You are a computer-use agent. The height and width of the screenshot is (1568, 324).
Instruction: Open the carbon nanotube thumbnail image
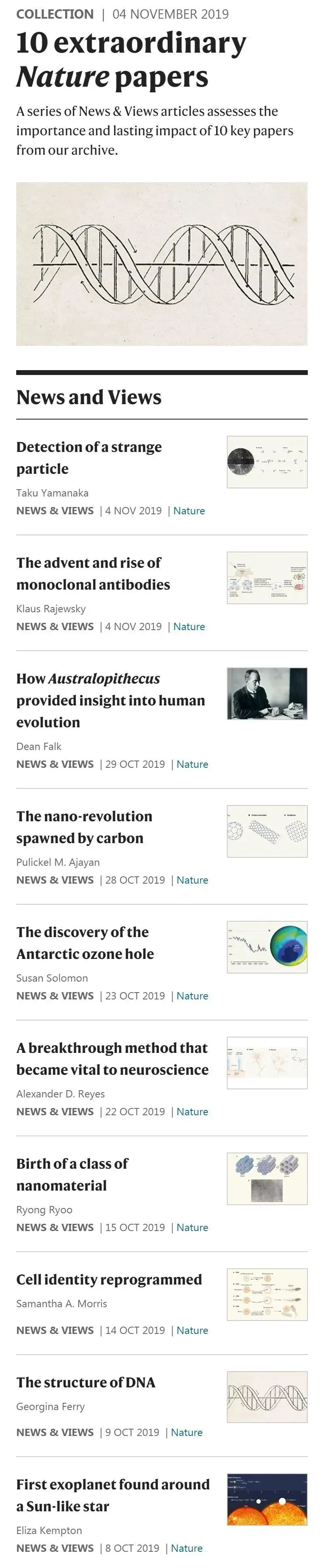tap(267, 831)
